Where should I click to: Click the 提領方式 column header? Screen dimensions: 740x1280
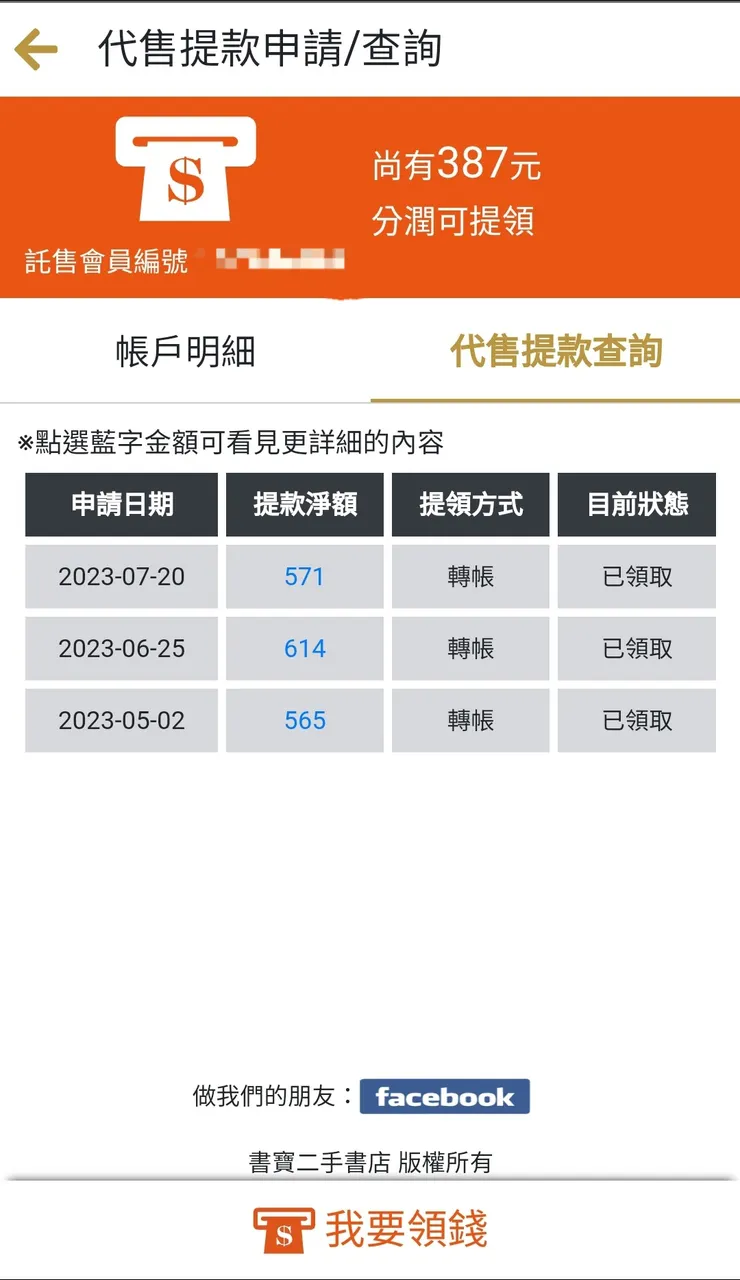(x=470, y=504)
